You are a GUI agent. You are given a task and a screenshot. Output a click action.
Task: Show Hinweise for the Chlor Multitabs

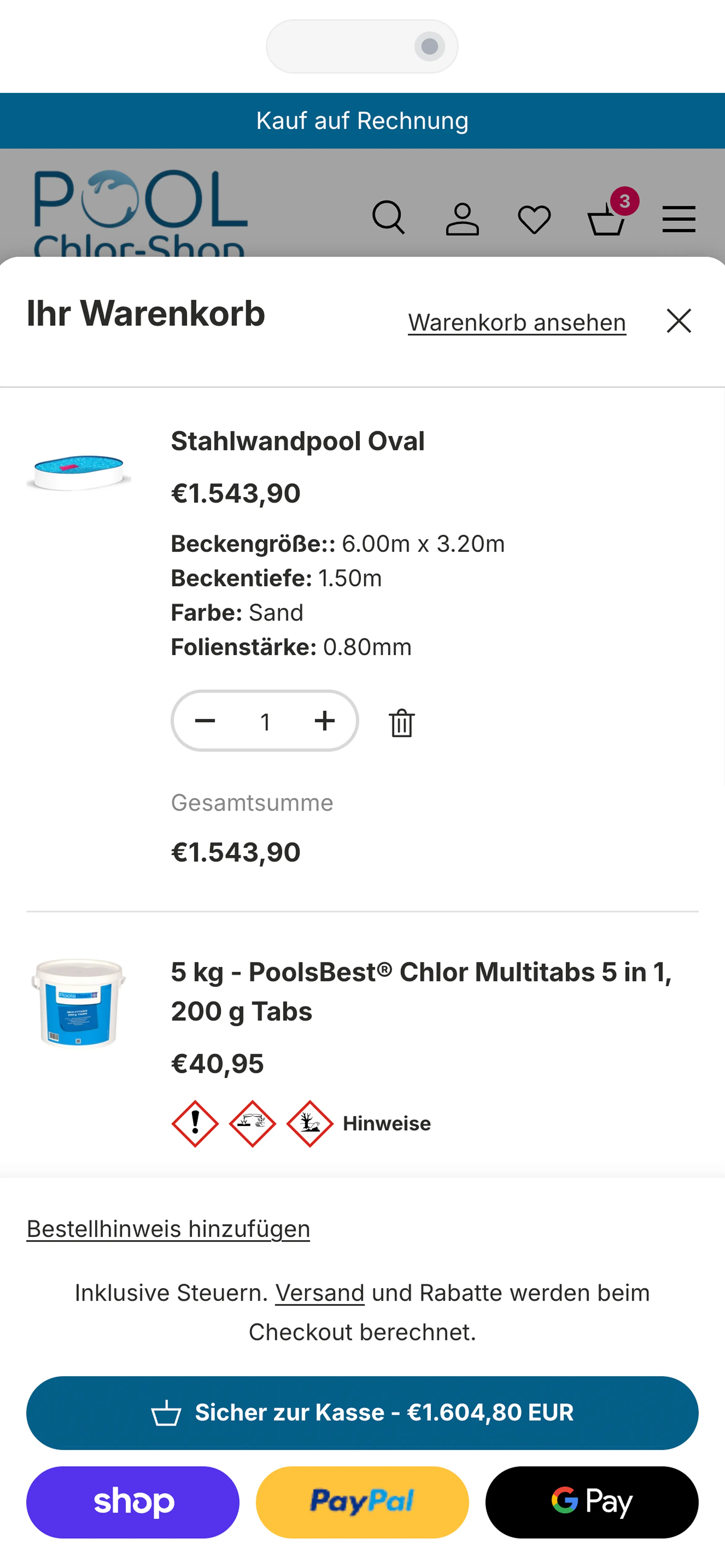pos(386,1123)
